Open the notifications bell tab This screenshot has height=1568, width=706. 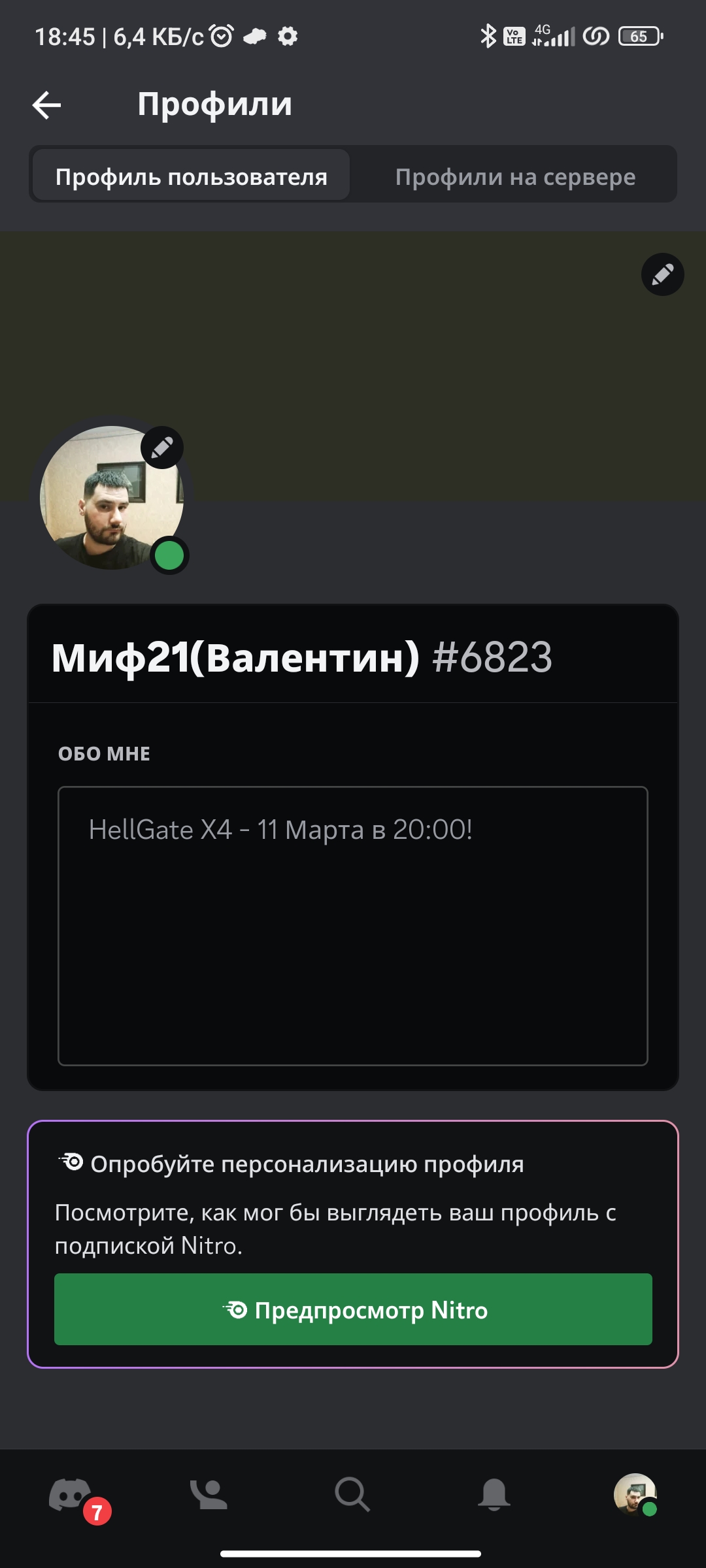(494, 1494)
